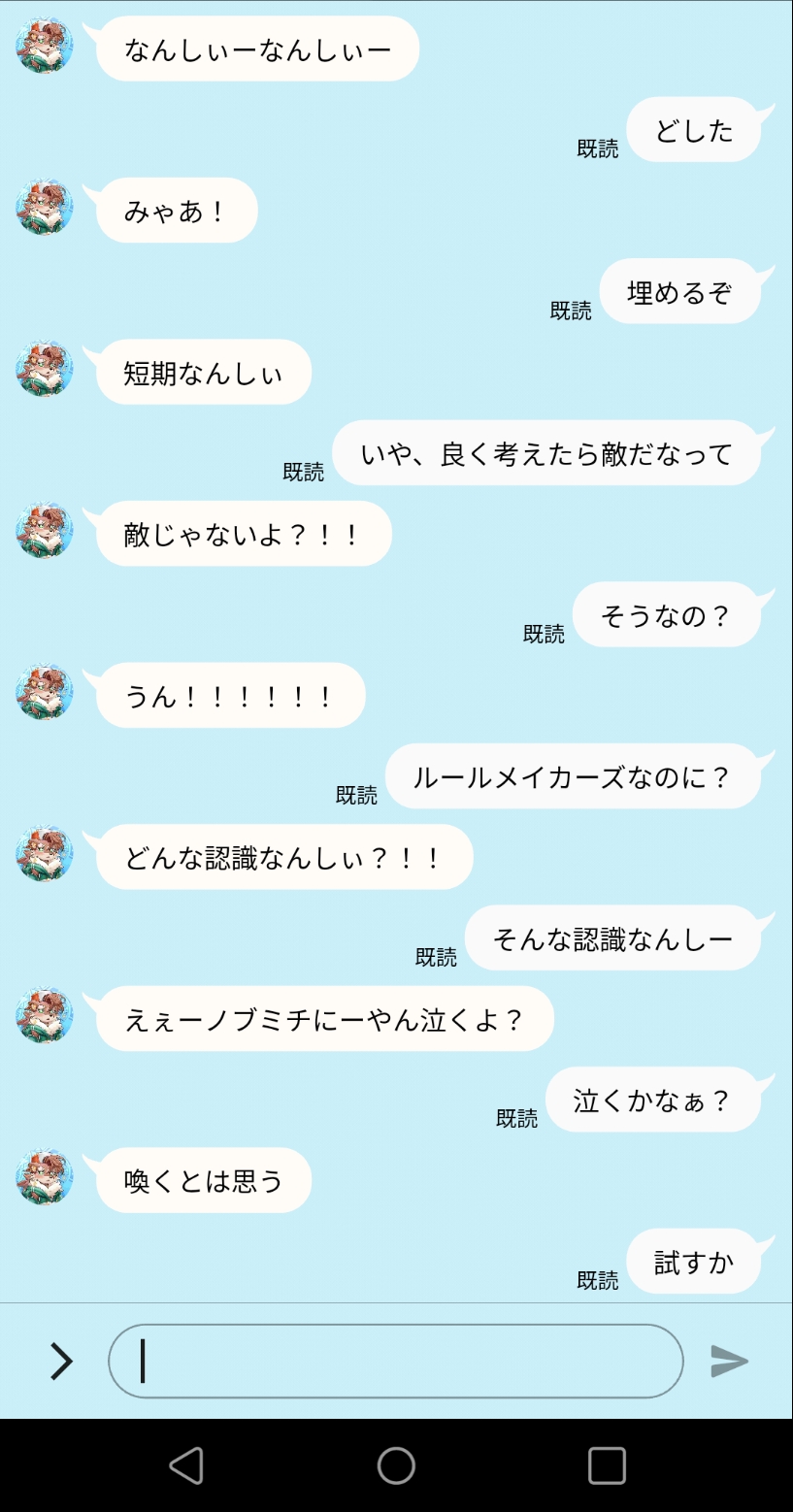Go back with the system back button
The width and height of the screenshot is (793, 1512).
click(x=186, y=1464)
